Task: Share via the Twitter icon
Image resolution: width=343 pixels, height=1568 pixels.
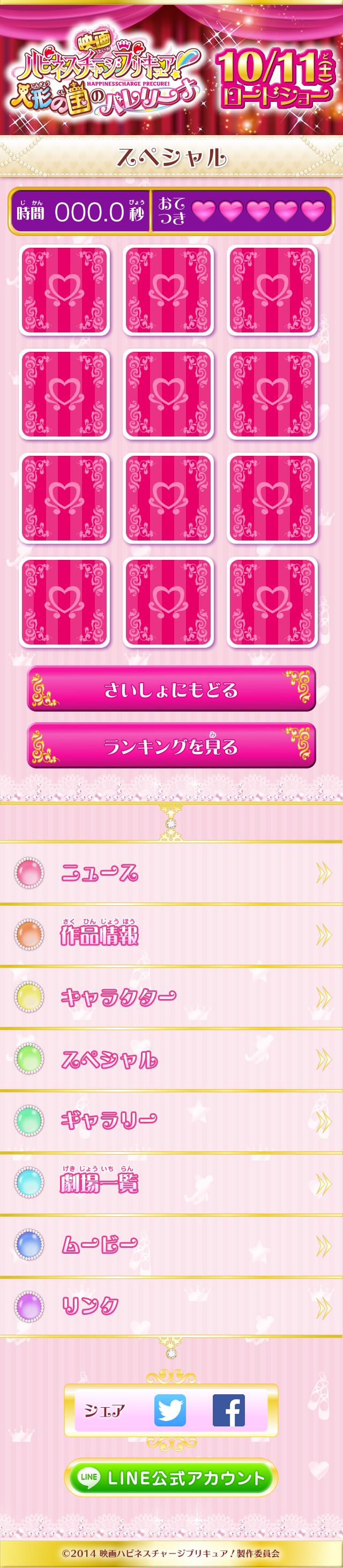Action: point(170,1410)
